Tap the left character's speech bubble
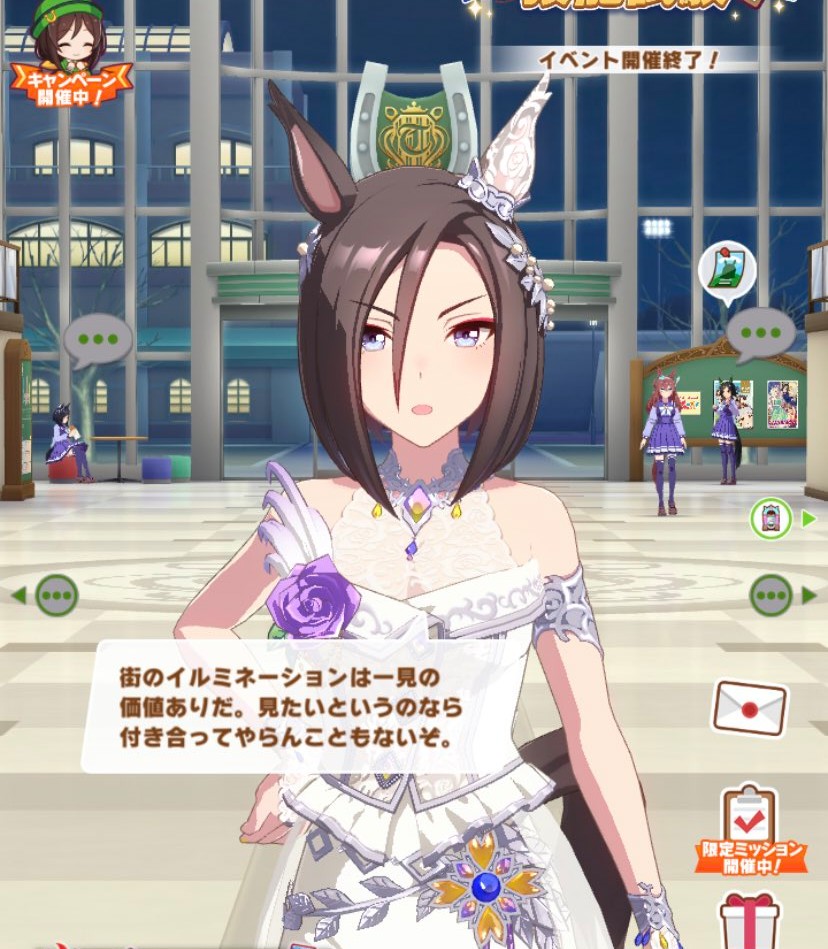828x949 pixels. pos(97,341)
